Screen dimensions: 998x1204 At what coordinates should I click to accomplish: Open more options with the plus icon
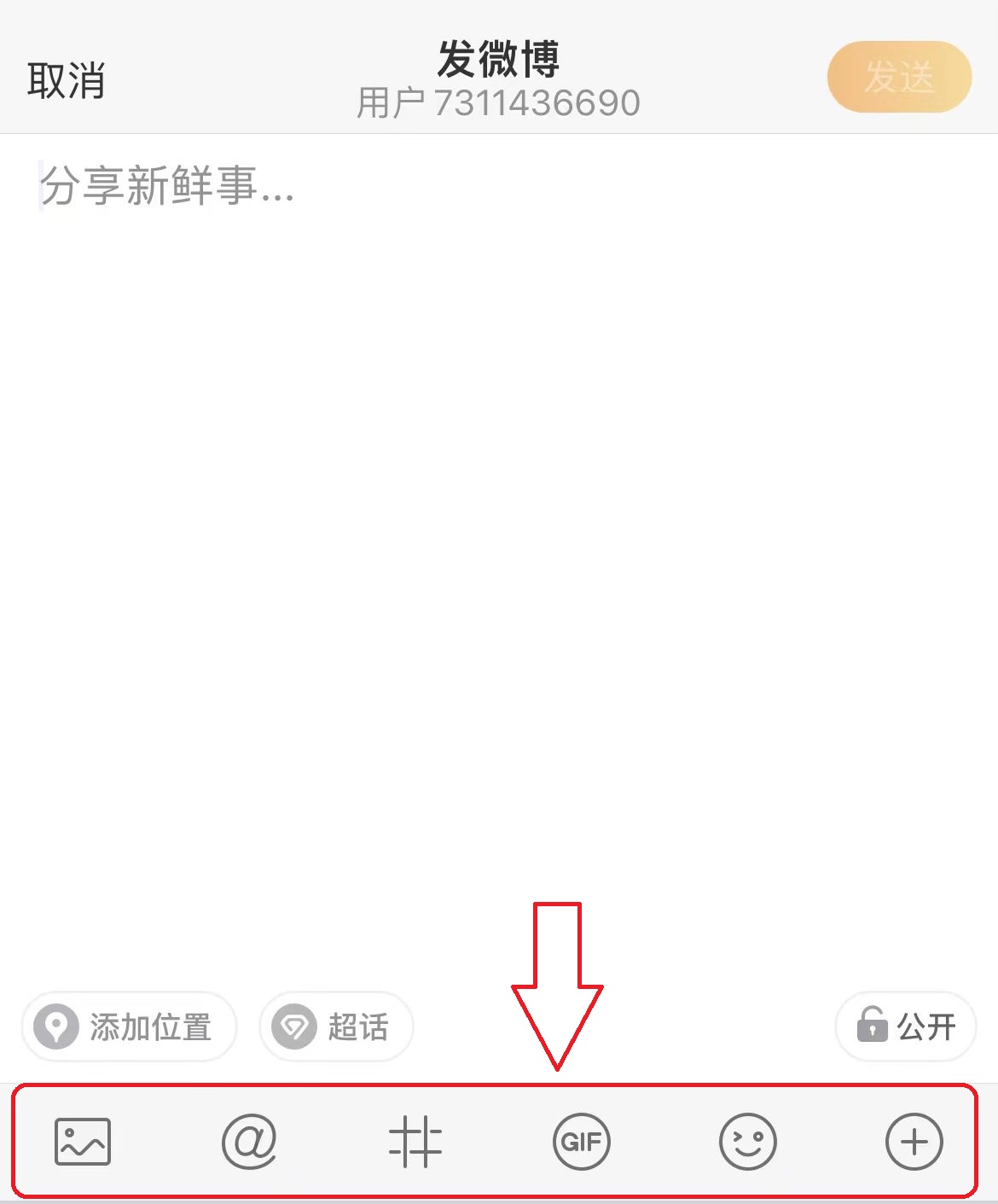tap(914, 1142)
